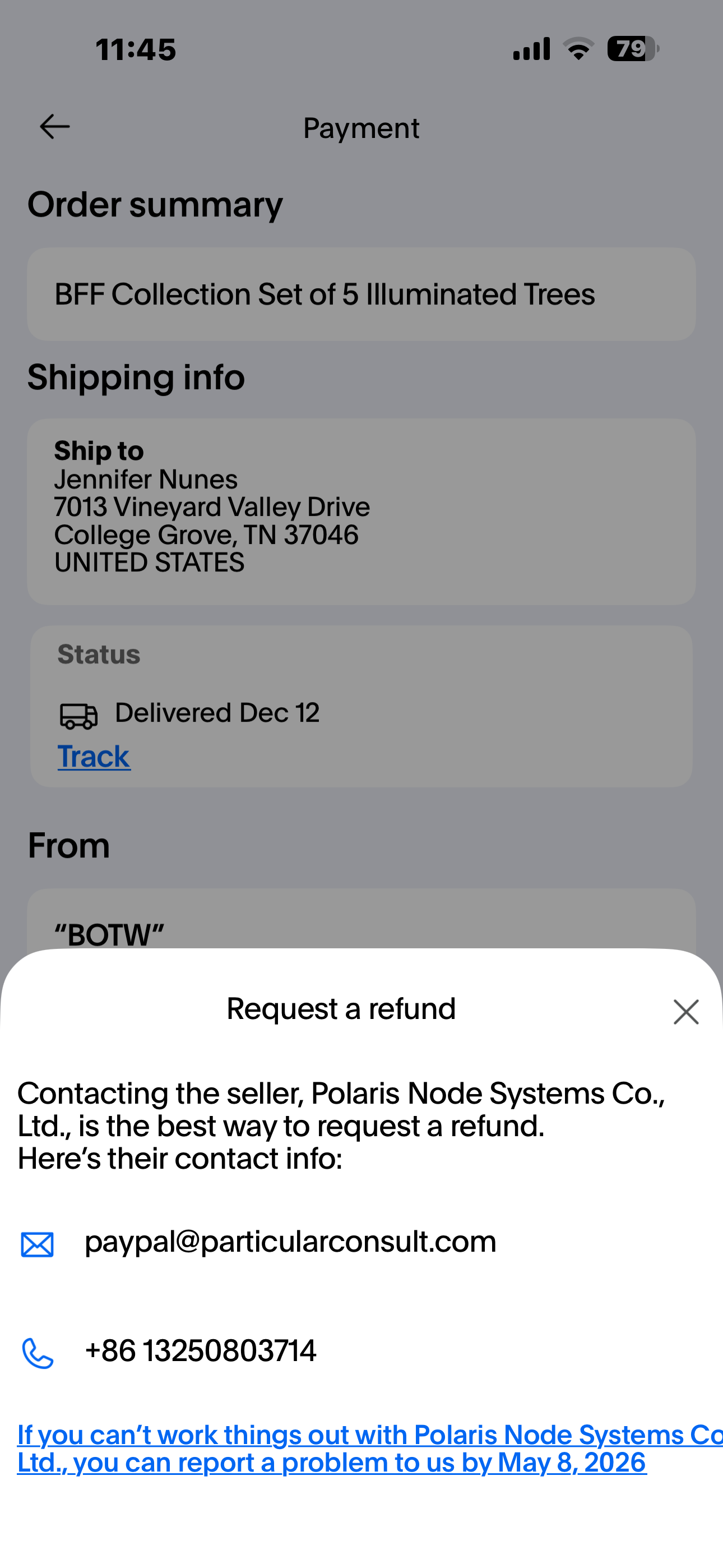
Task: Open the Track shipment link
Action: (x=94, y=757)
